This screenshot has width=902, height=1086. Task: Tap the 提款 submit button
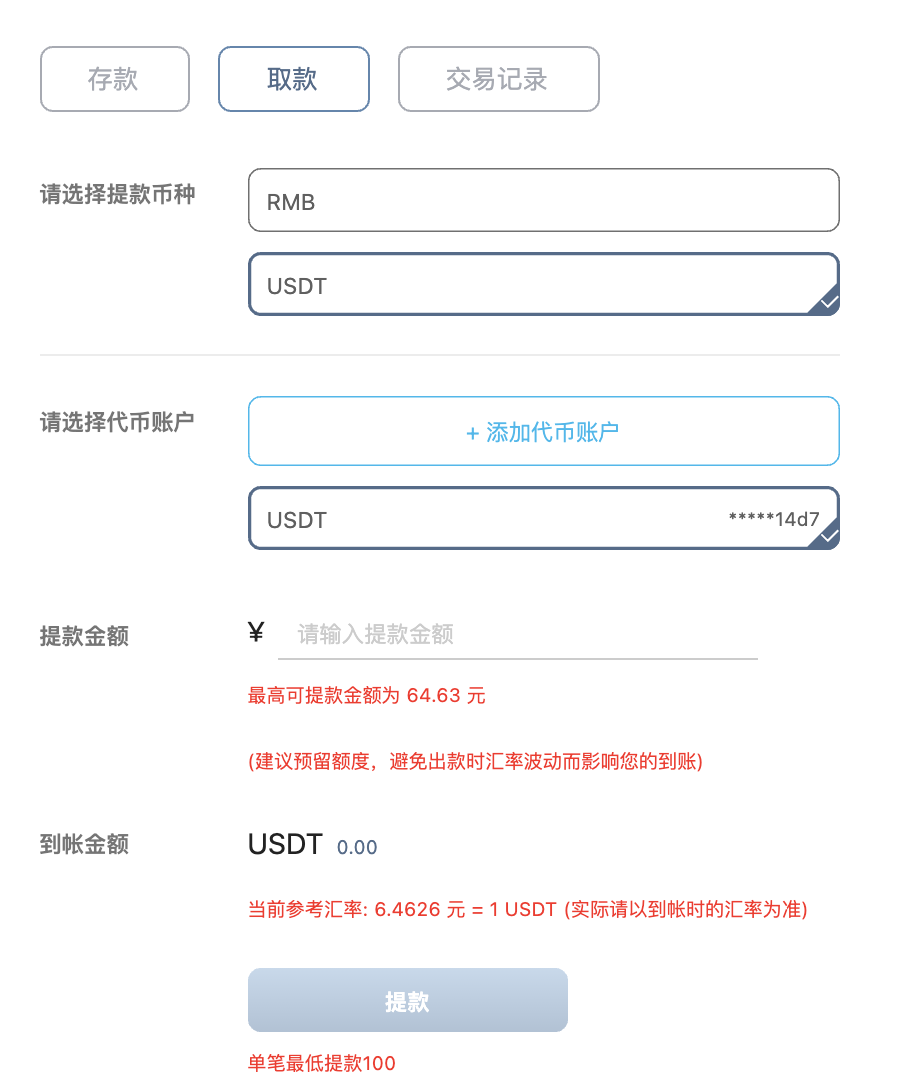click(407, 1000)
